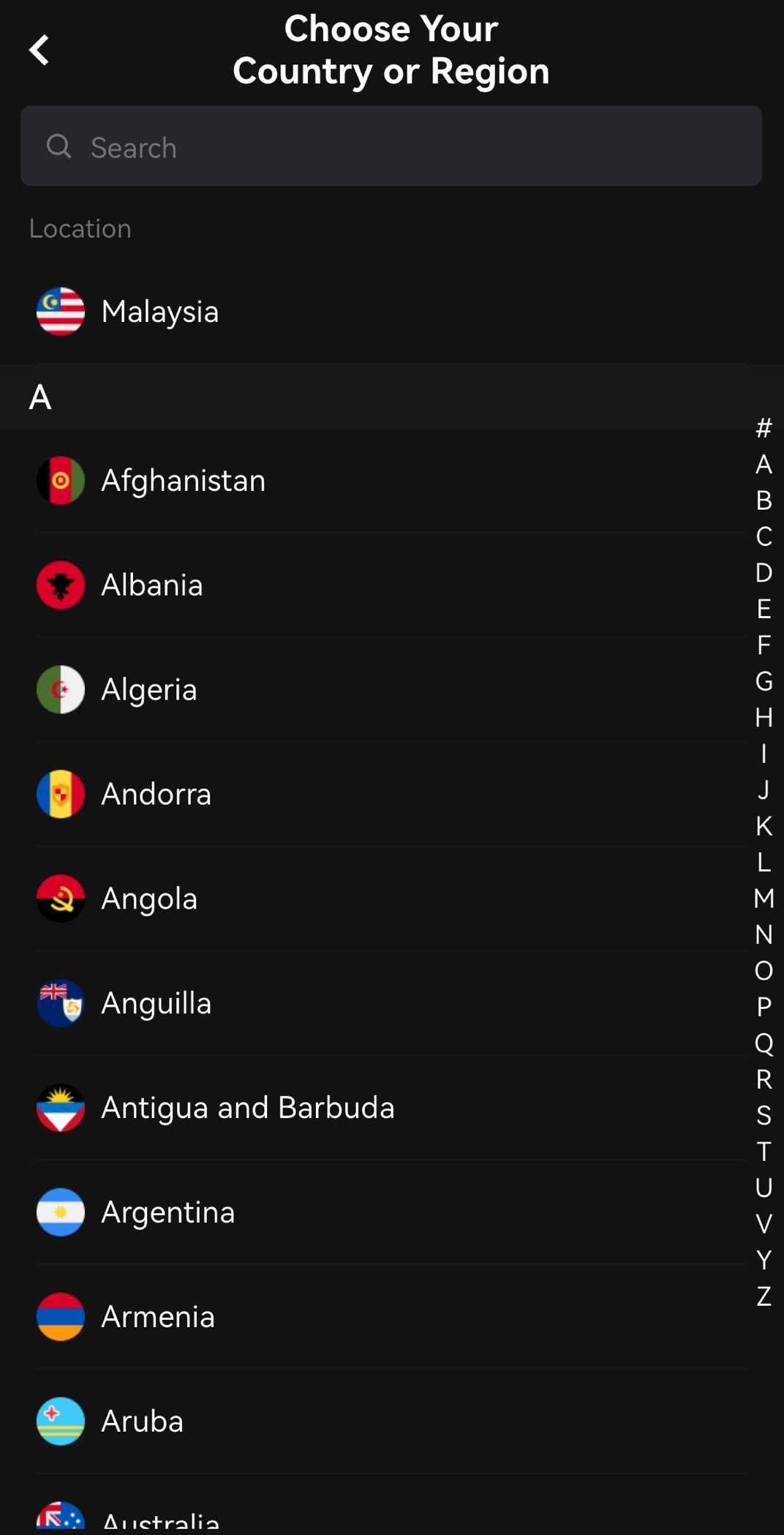Choose Andorra as your region
784x1535 pixels.
click(156, 795)
